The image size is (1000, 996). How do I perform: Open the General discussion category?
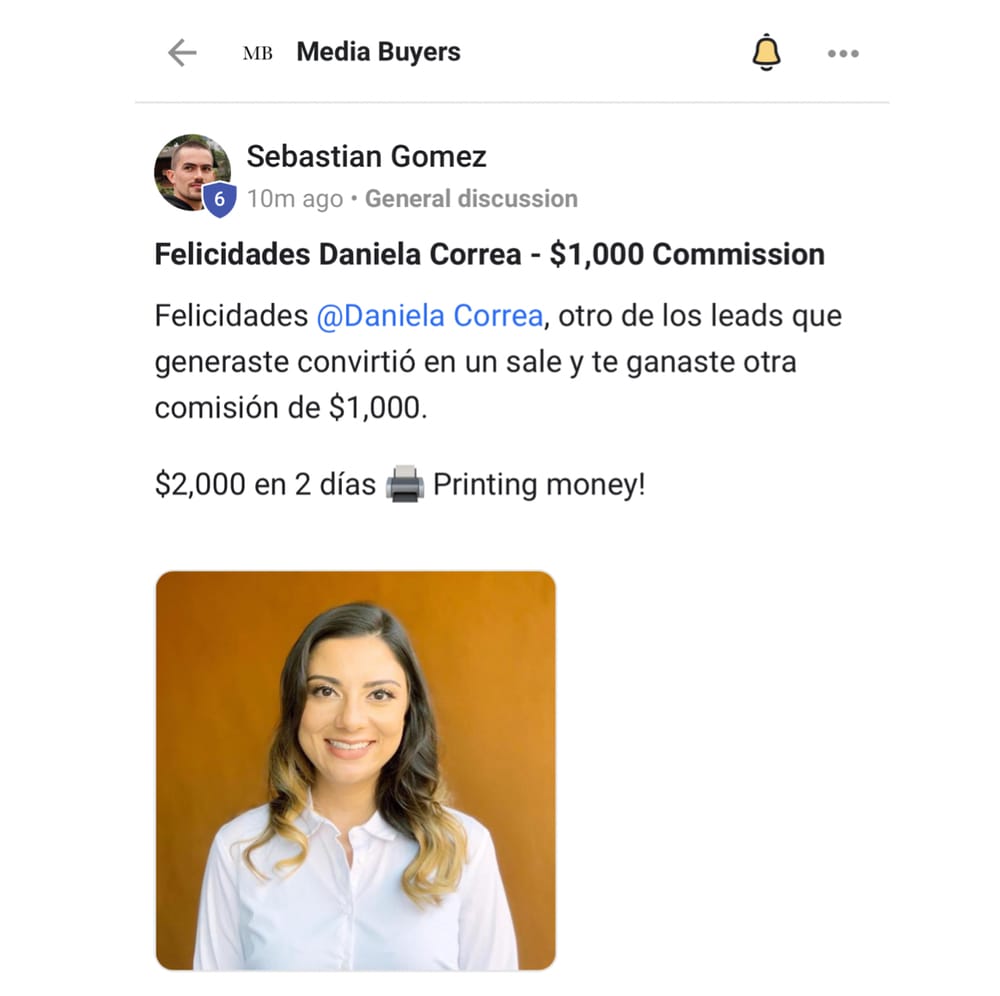(x=471, y=199)
